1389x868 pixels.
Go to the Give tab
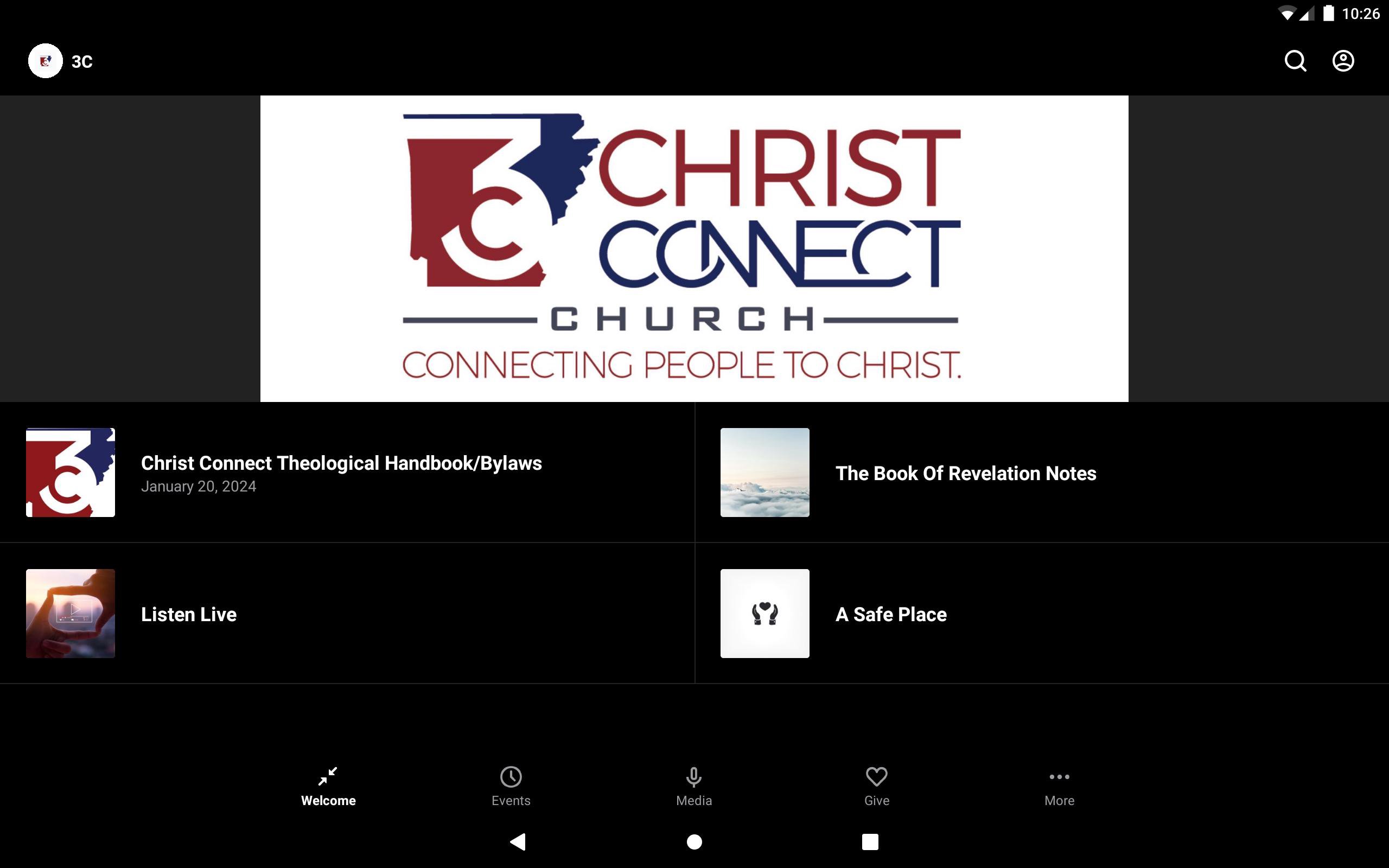[x=876, y=786]
